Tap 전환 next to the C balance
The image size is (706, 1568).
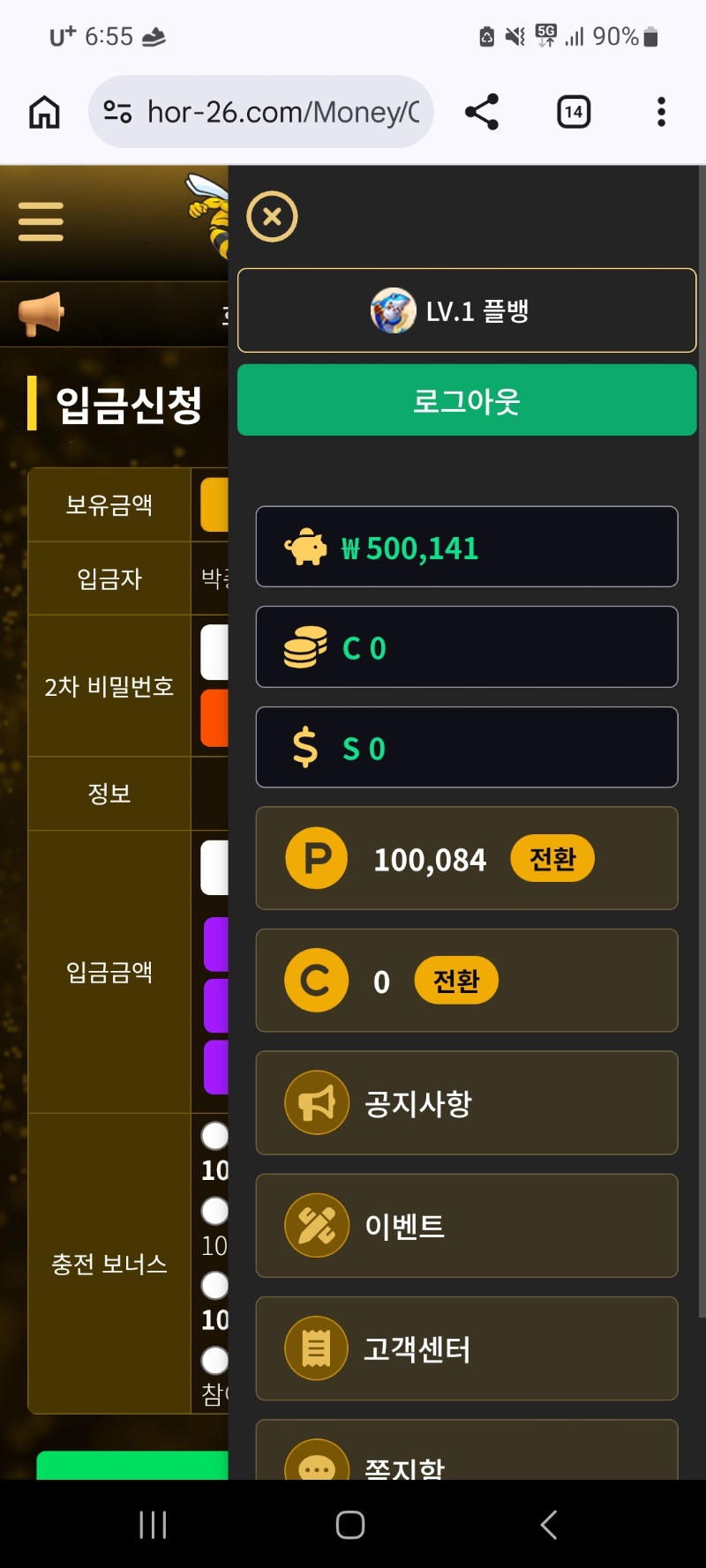[x=456, y=981]
